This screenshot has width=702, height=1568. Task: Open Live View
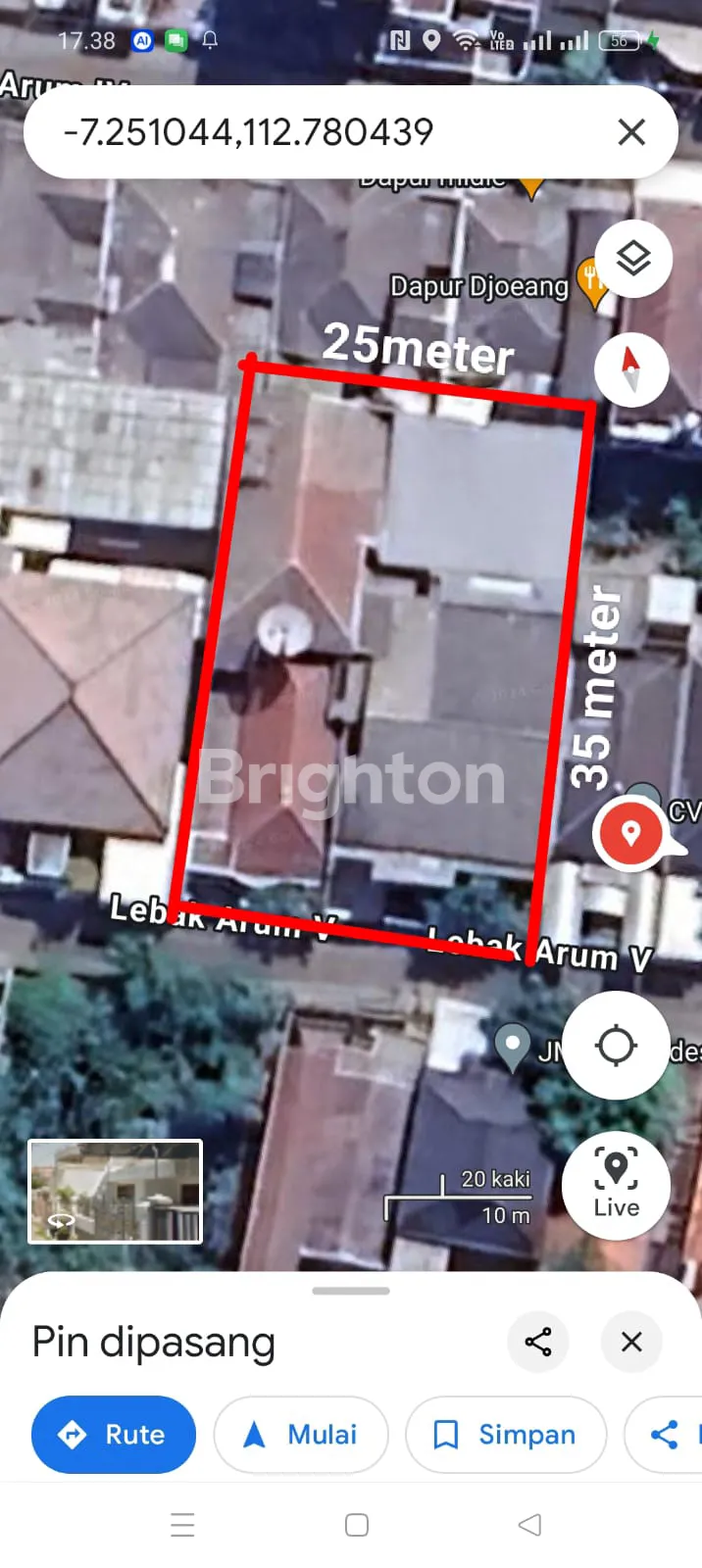pyautogui.click(x=616, y=1185)
